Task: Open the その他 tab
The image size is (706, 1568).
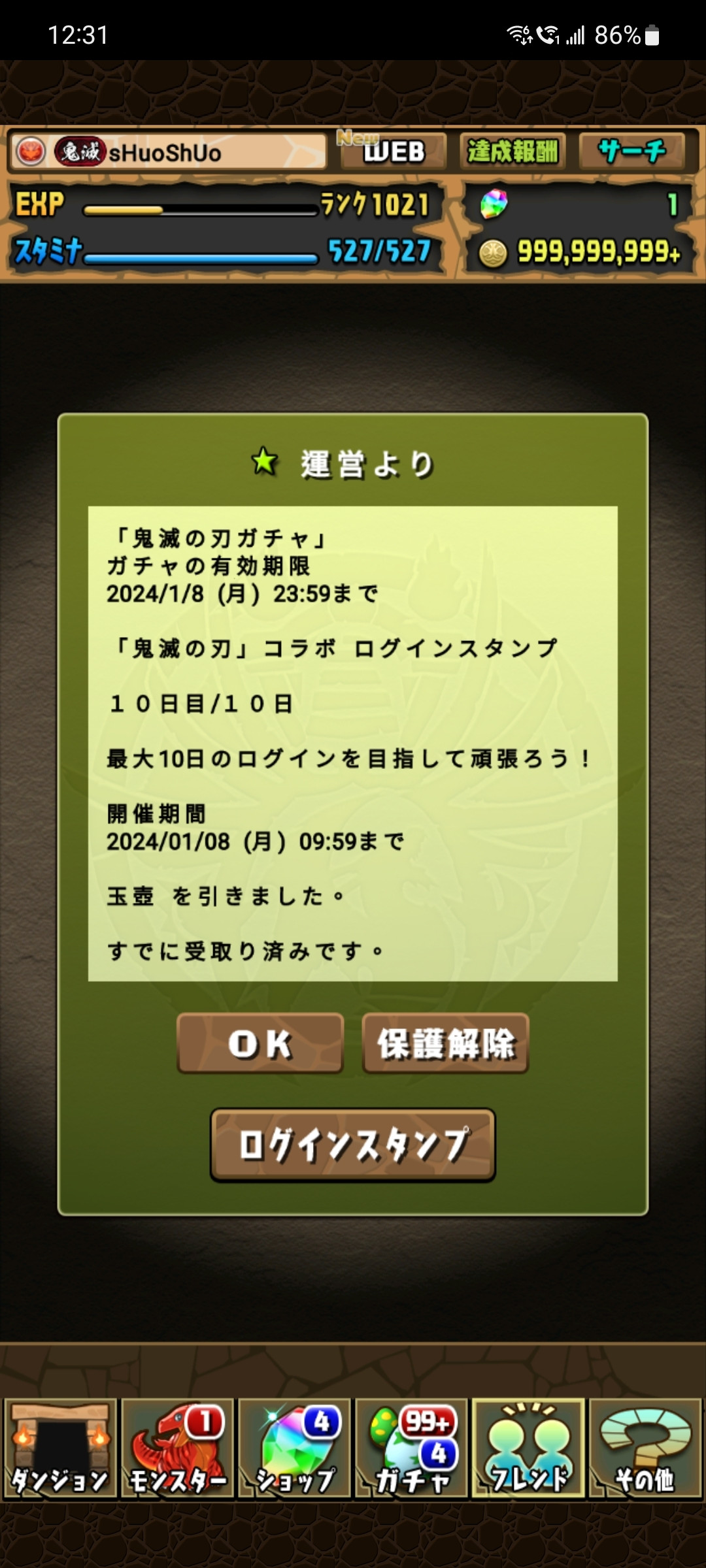Action: (x=645, y=1448)
